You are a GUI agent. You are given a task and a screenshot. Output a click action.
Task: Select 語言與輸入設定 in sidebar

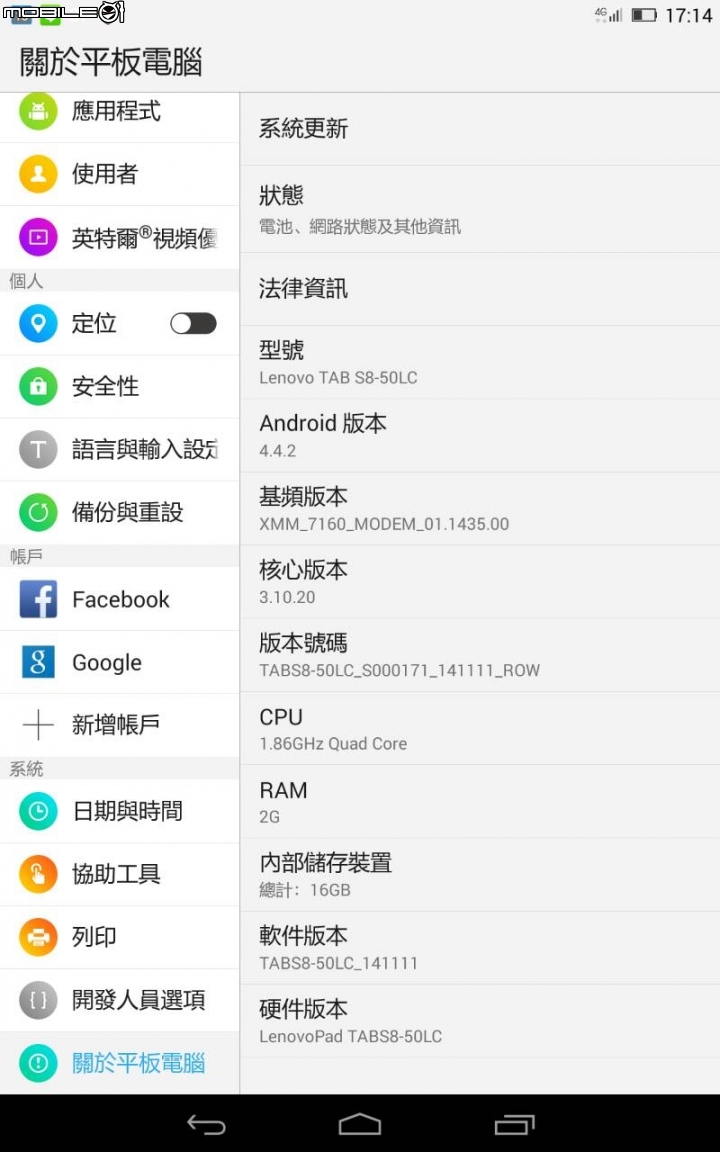tap(120, 449)
